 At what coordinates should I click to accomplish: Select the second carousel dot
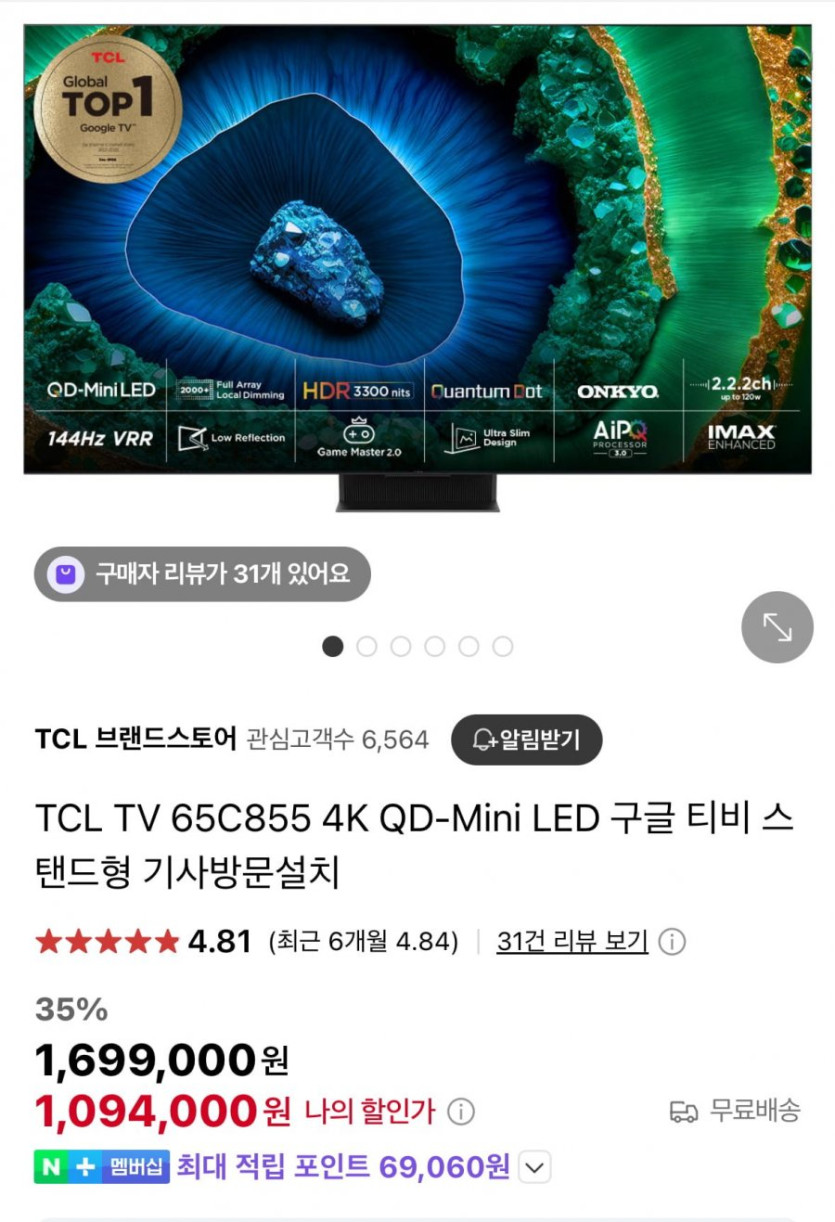click(x=367, y=647)
